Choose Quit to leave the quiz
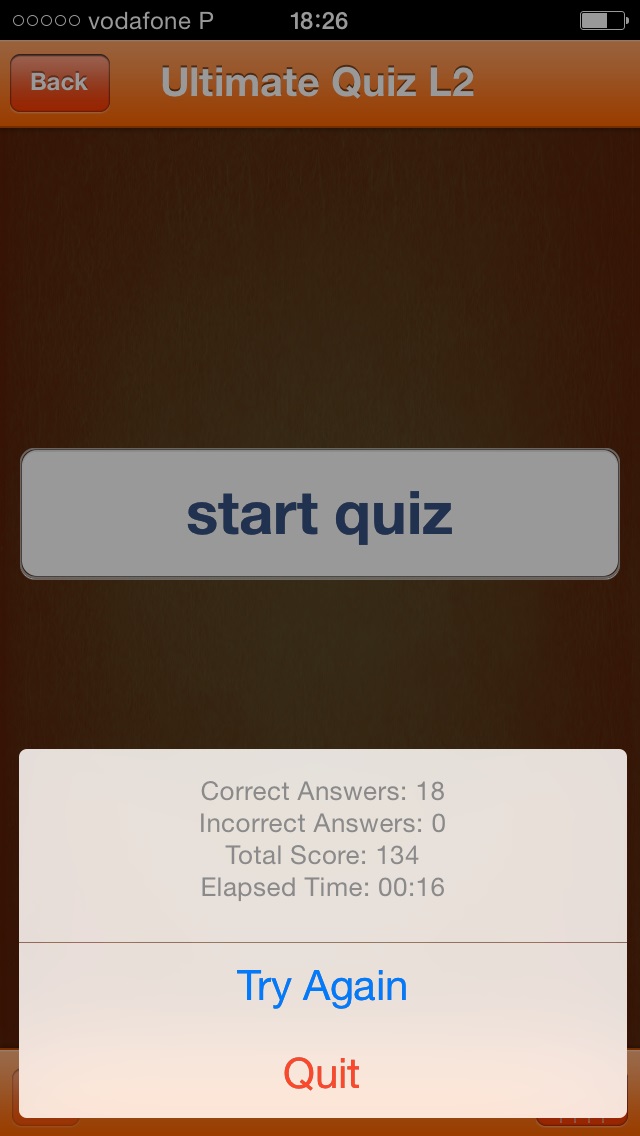 [x=322, y=1074]
